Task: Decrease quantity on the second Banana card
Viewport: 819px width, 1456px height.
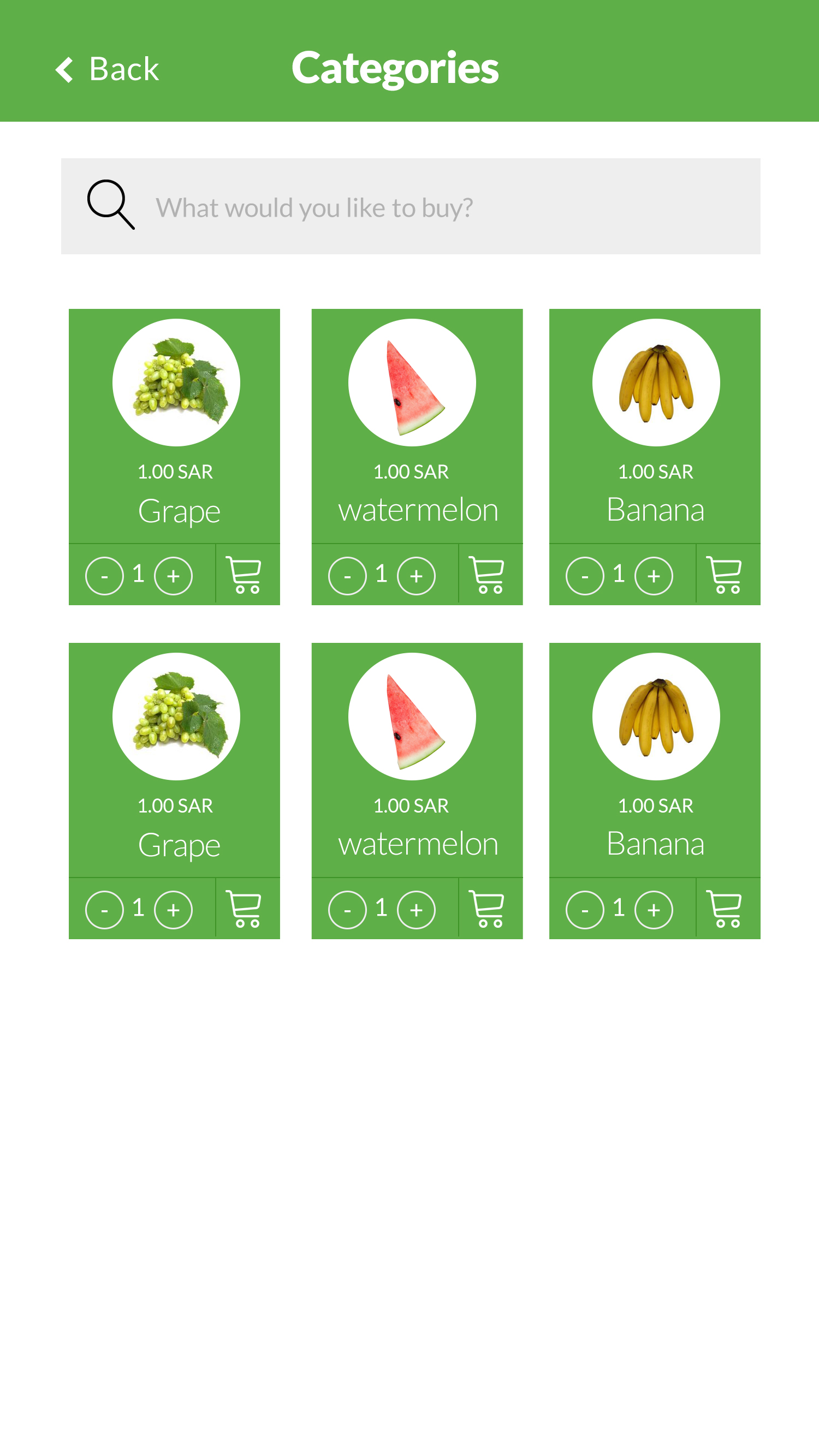Action: pyautogui.click(x=585, y=910)
